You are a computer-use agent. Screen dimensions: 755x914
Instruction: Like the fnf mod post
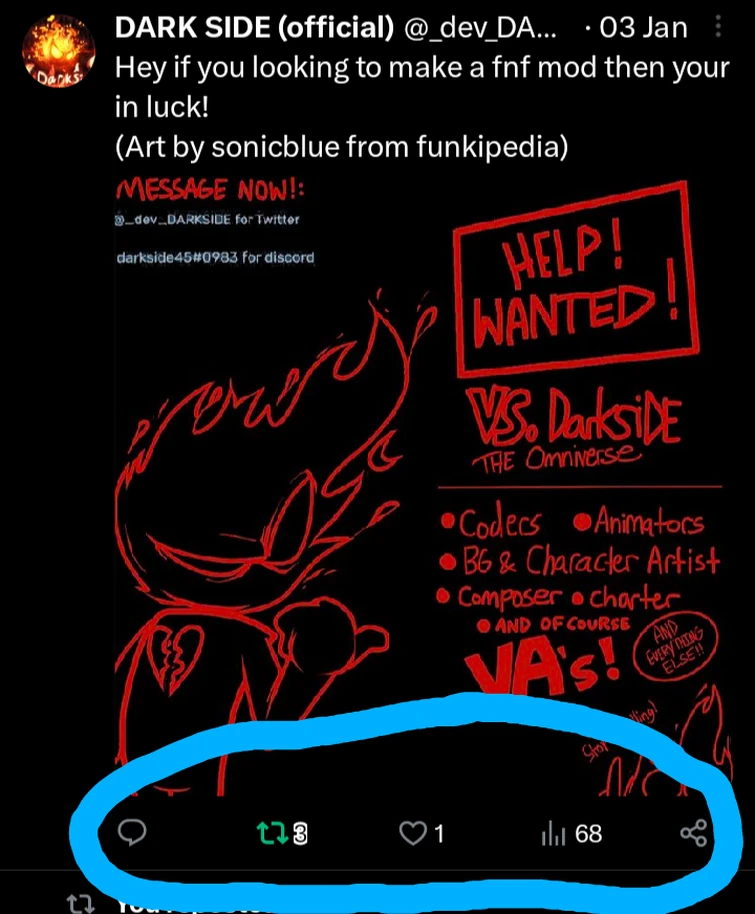coord(413,832)
